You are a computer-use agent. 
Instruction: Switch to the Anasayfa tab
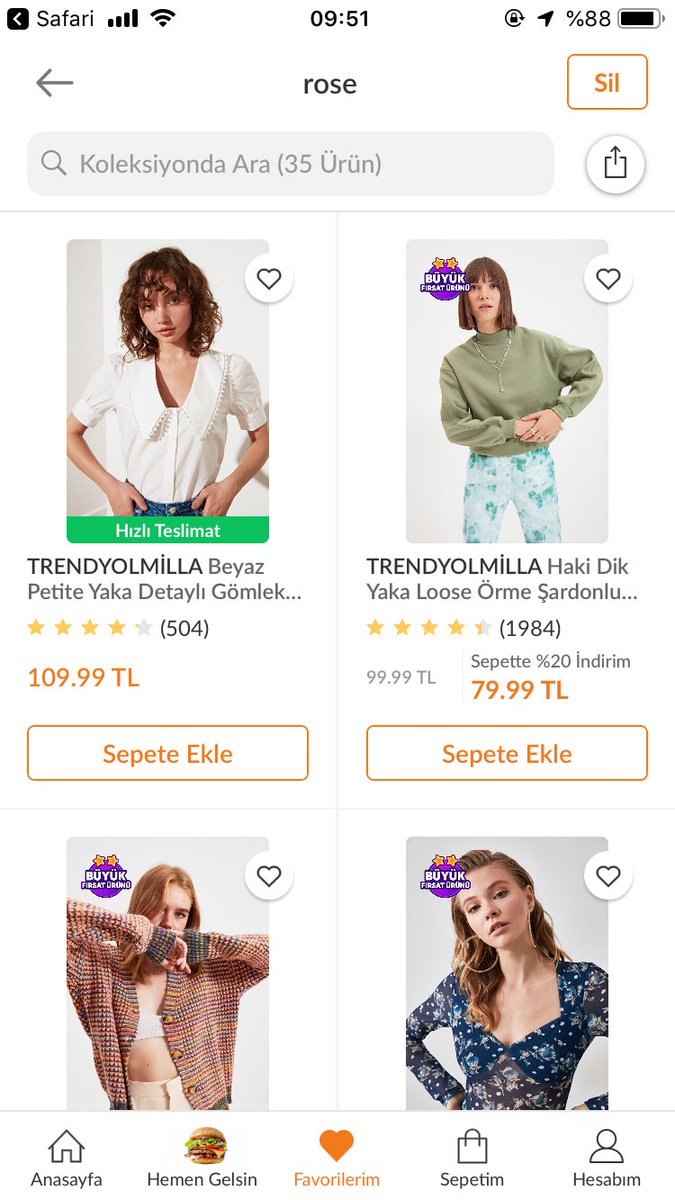tap(66, 1157)
